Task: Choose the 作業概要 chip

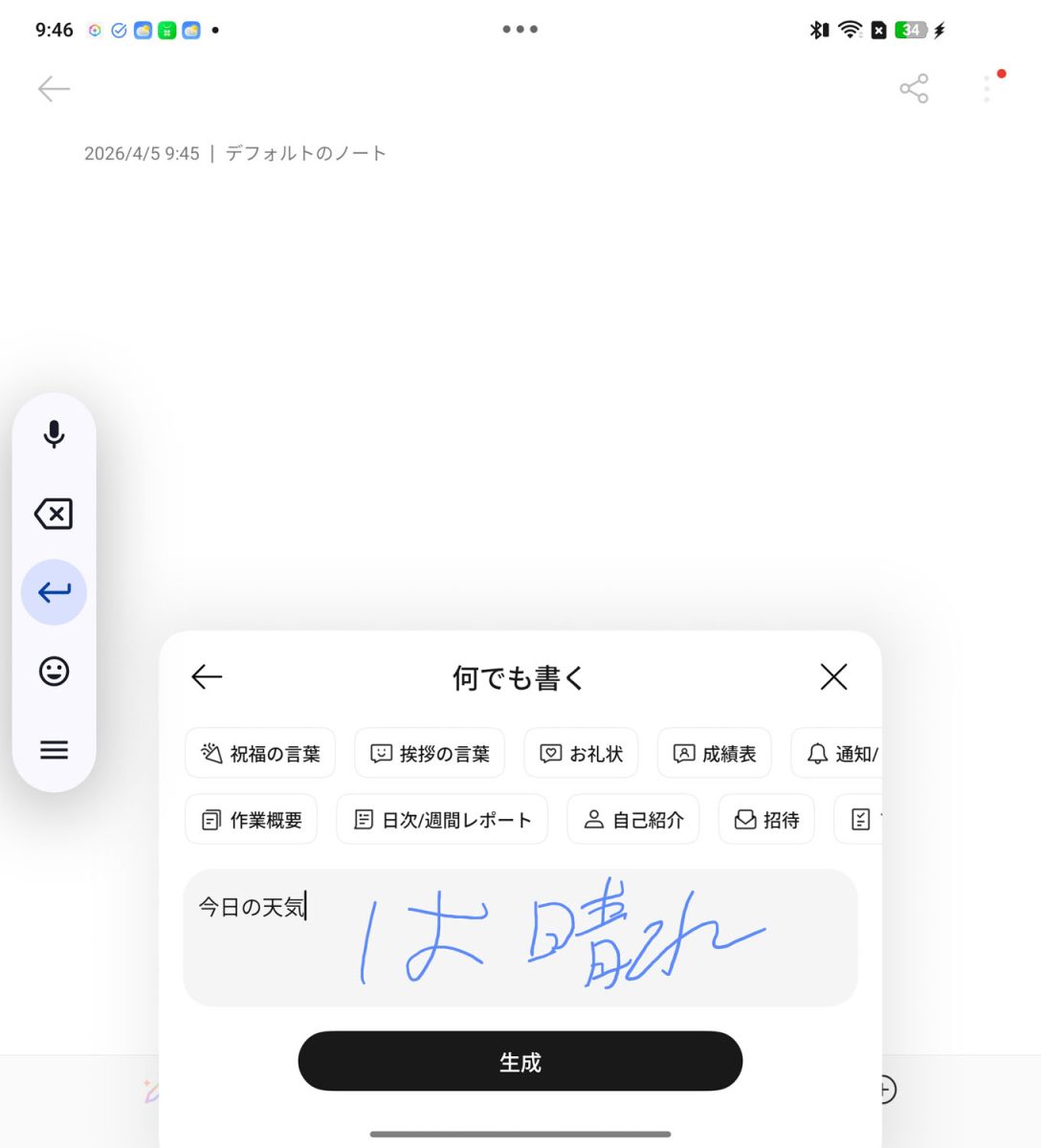Action: click(x=252, y=820)
